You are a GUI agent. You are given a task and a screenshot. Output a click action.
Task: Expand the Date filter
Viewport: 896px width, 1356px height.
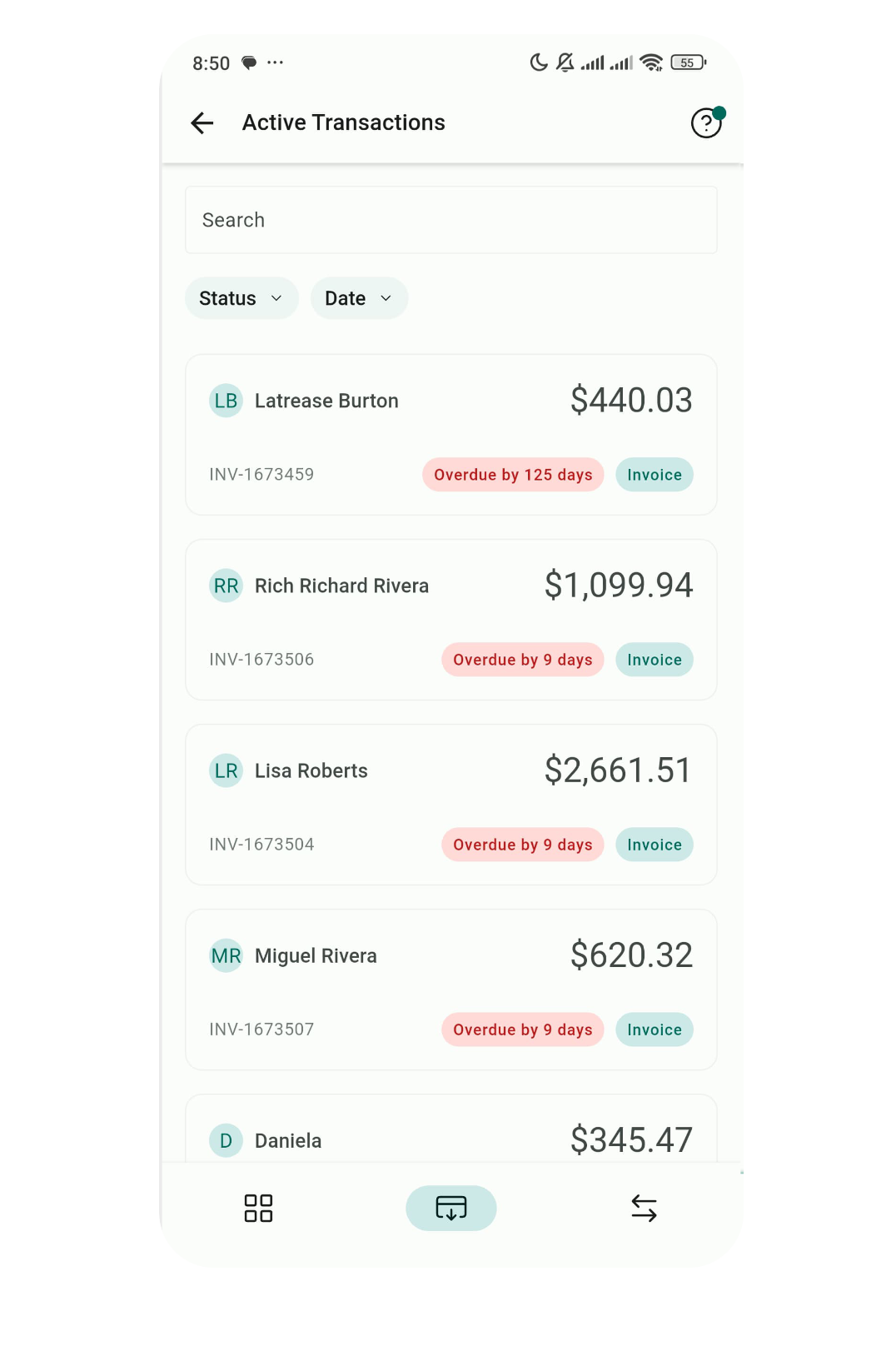click(x=359, y=298)
